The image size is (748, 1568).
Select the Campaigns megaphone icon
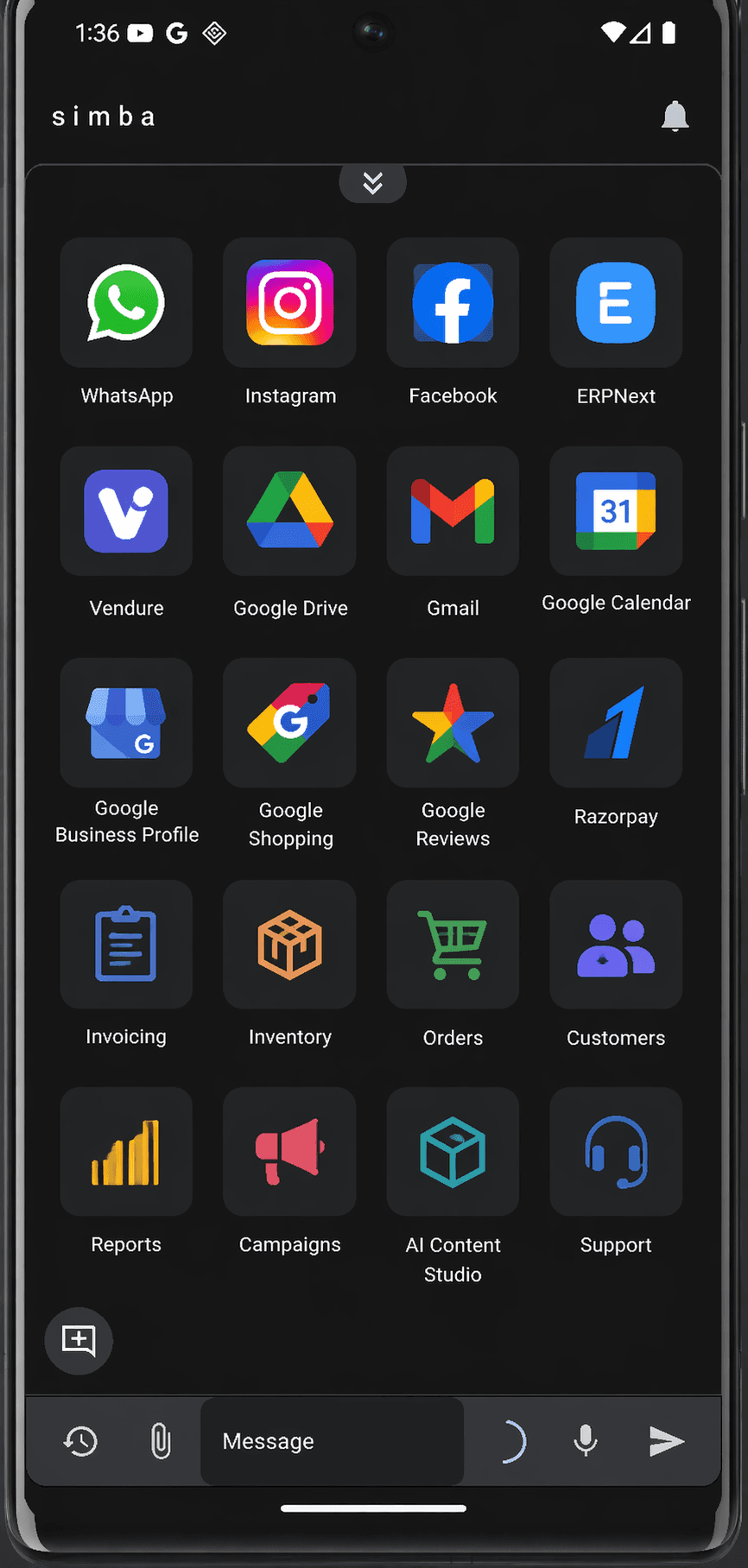coord(289,1152)
